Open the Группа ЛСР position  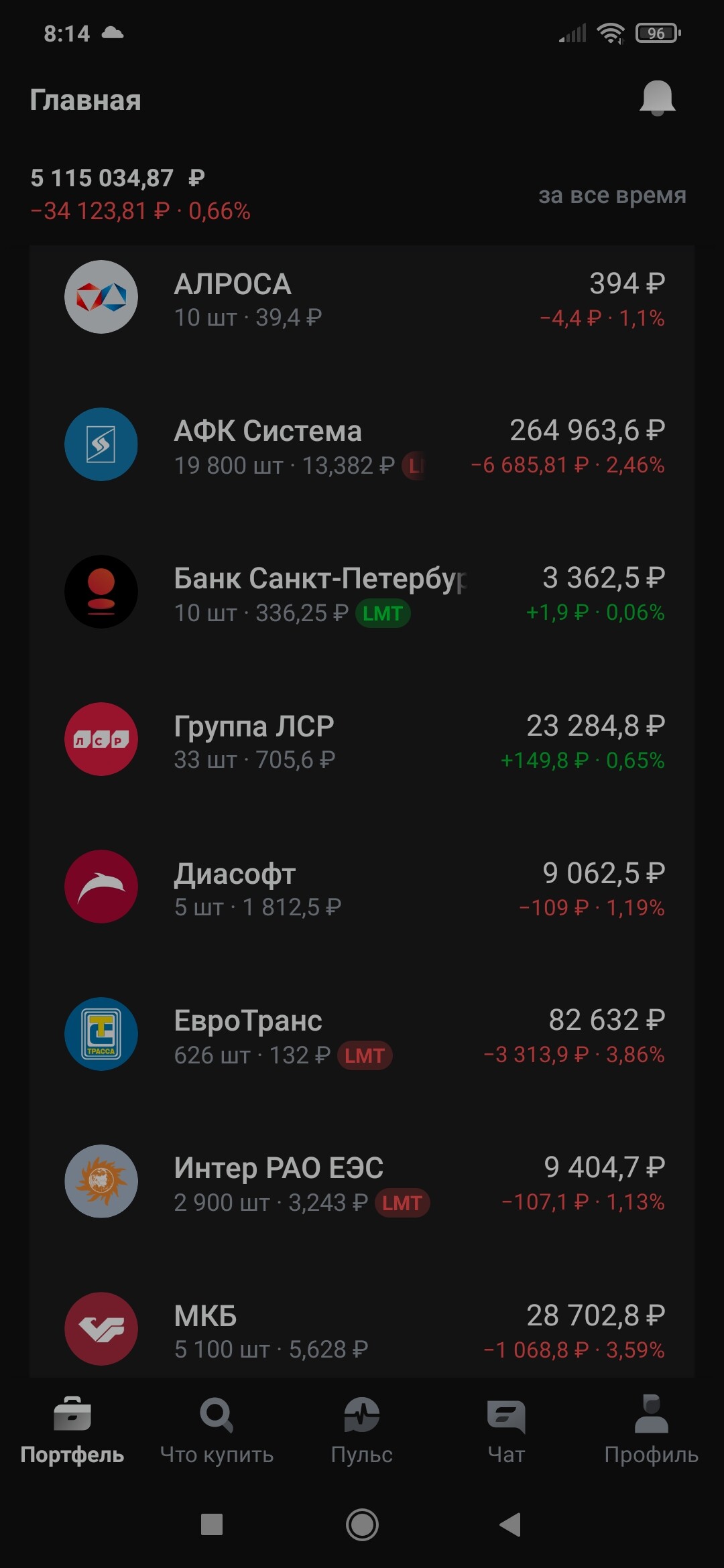point(362,740)
